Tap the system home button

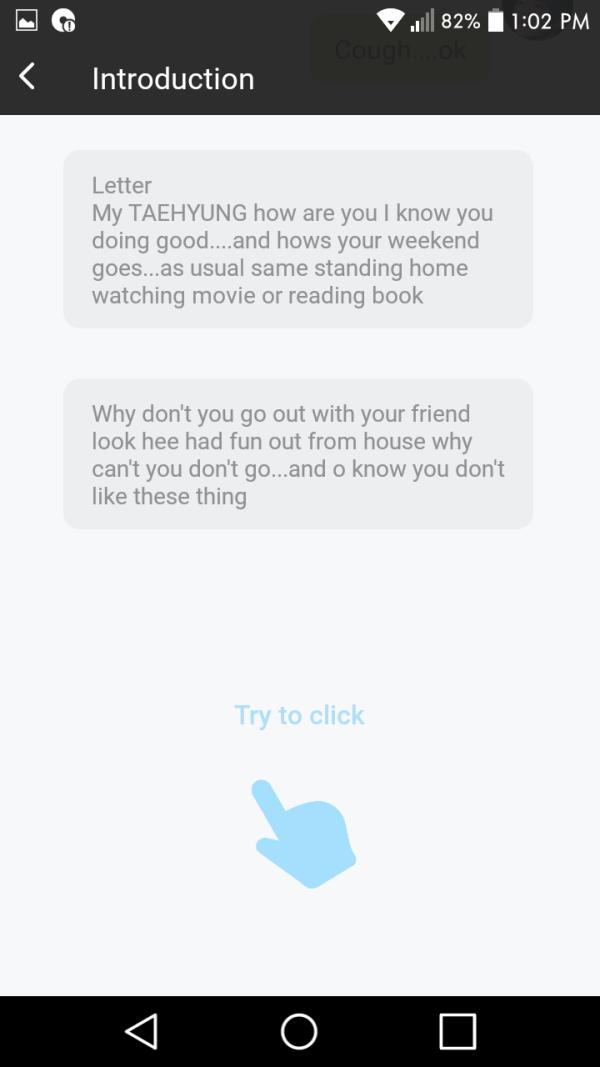[x=299, y=1031]
